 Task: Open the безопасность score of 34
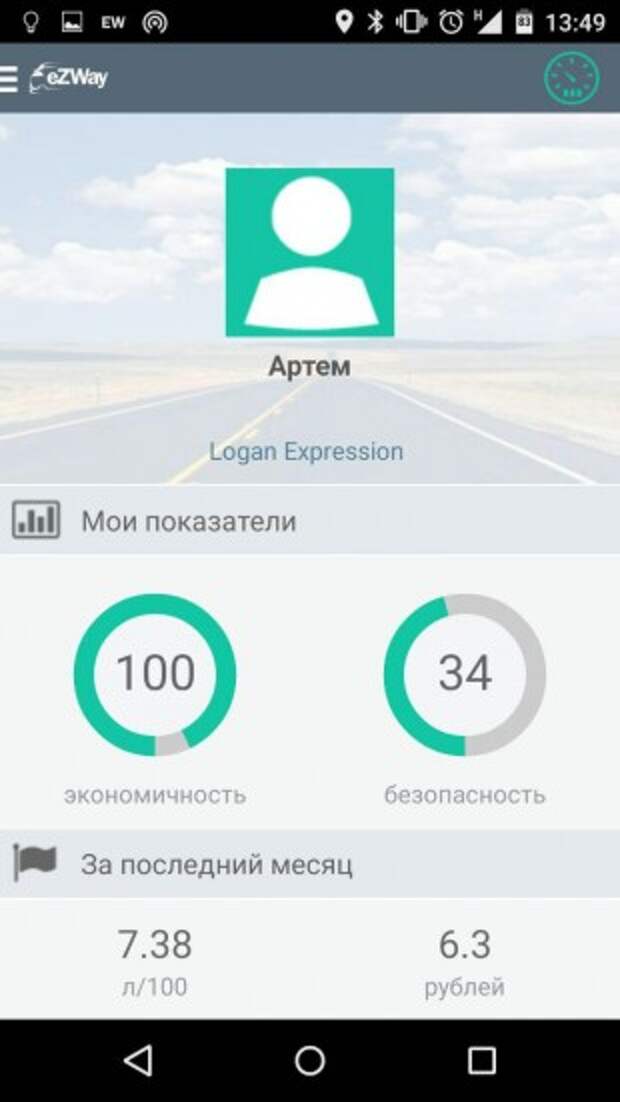tap(464, 673)
